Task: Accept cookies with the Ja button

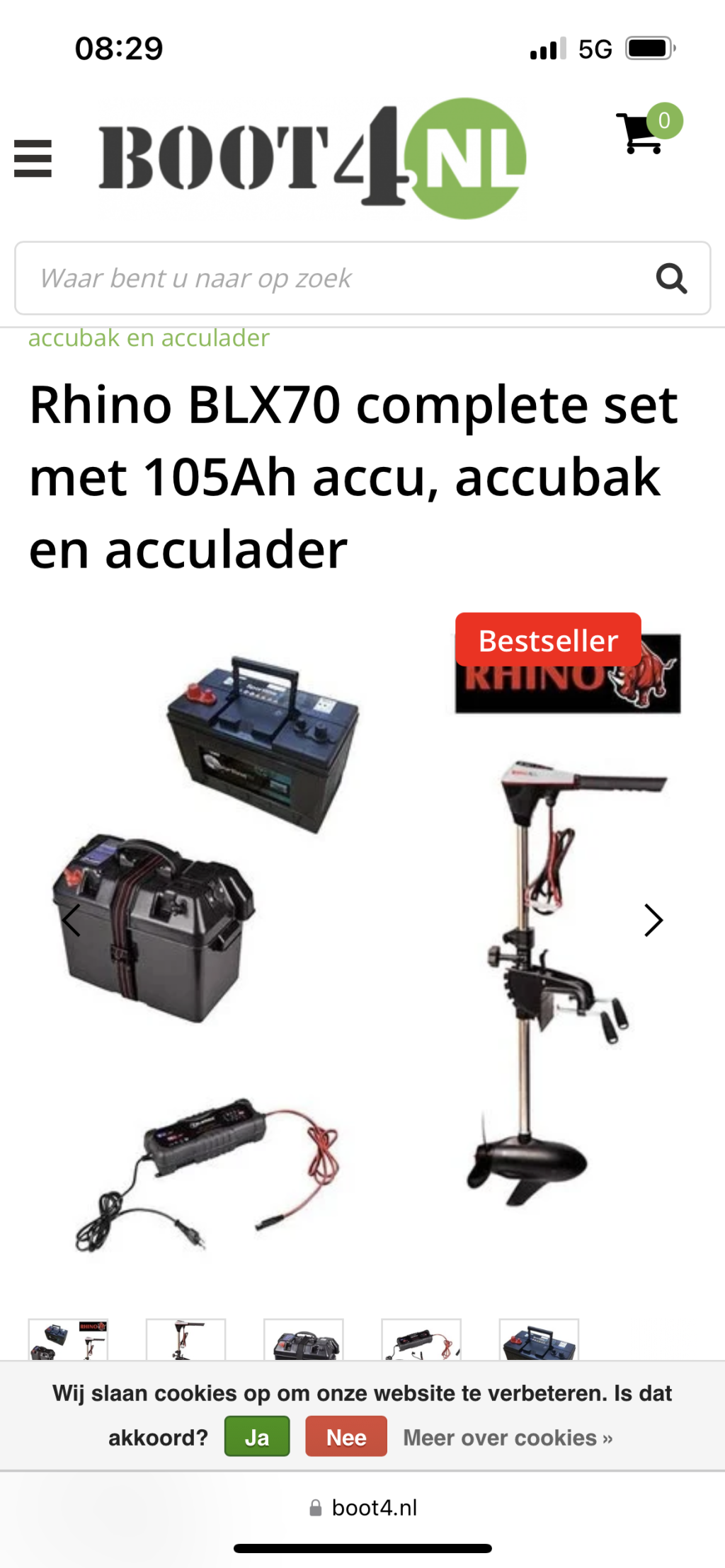Action: tap(257, 1436)
